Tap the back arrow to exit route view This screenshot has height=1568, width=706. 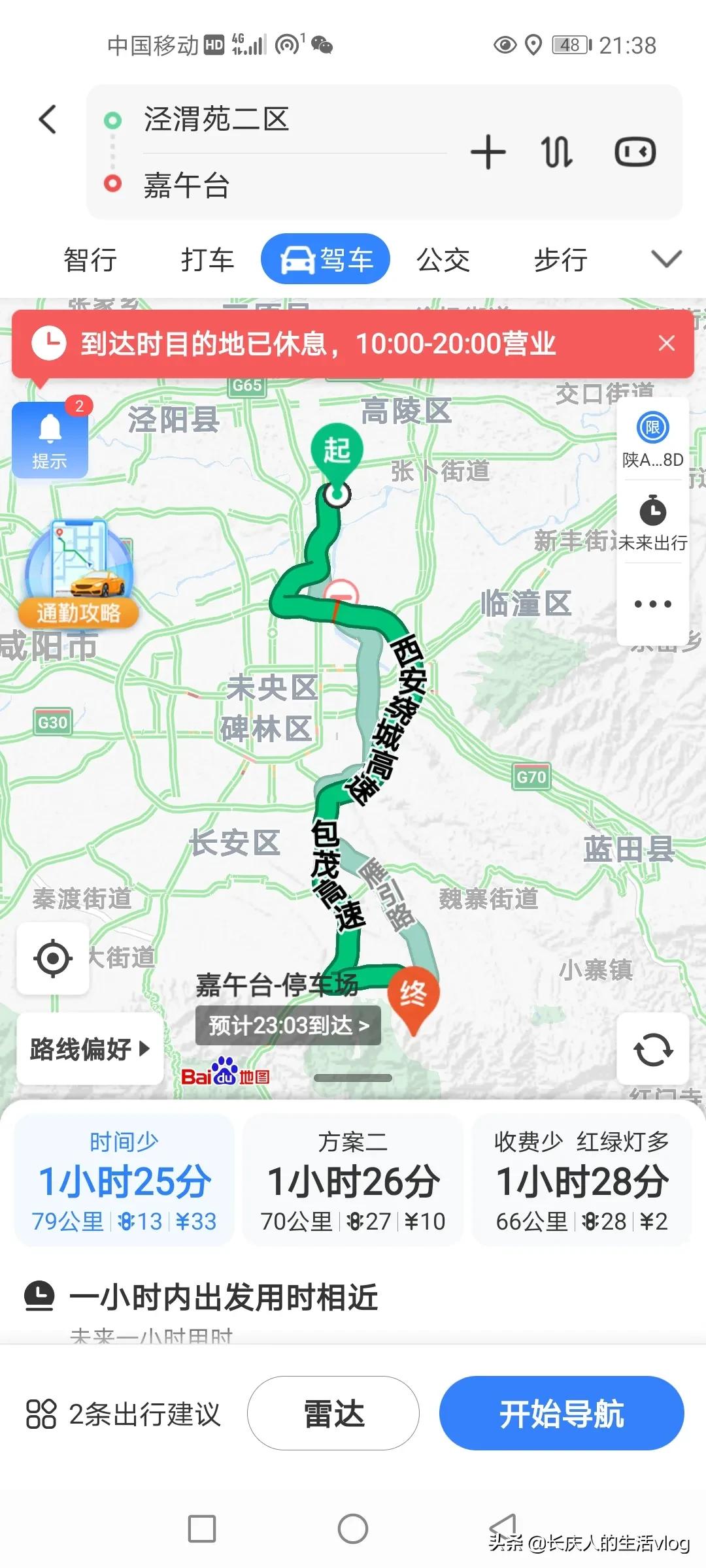46,120
